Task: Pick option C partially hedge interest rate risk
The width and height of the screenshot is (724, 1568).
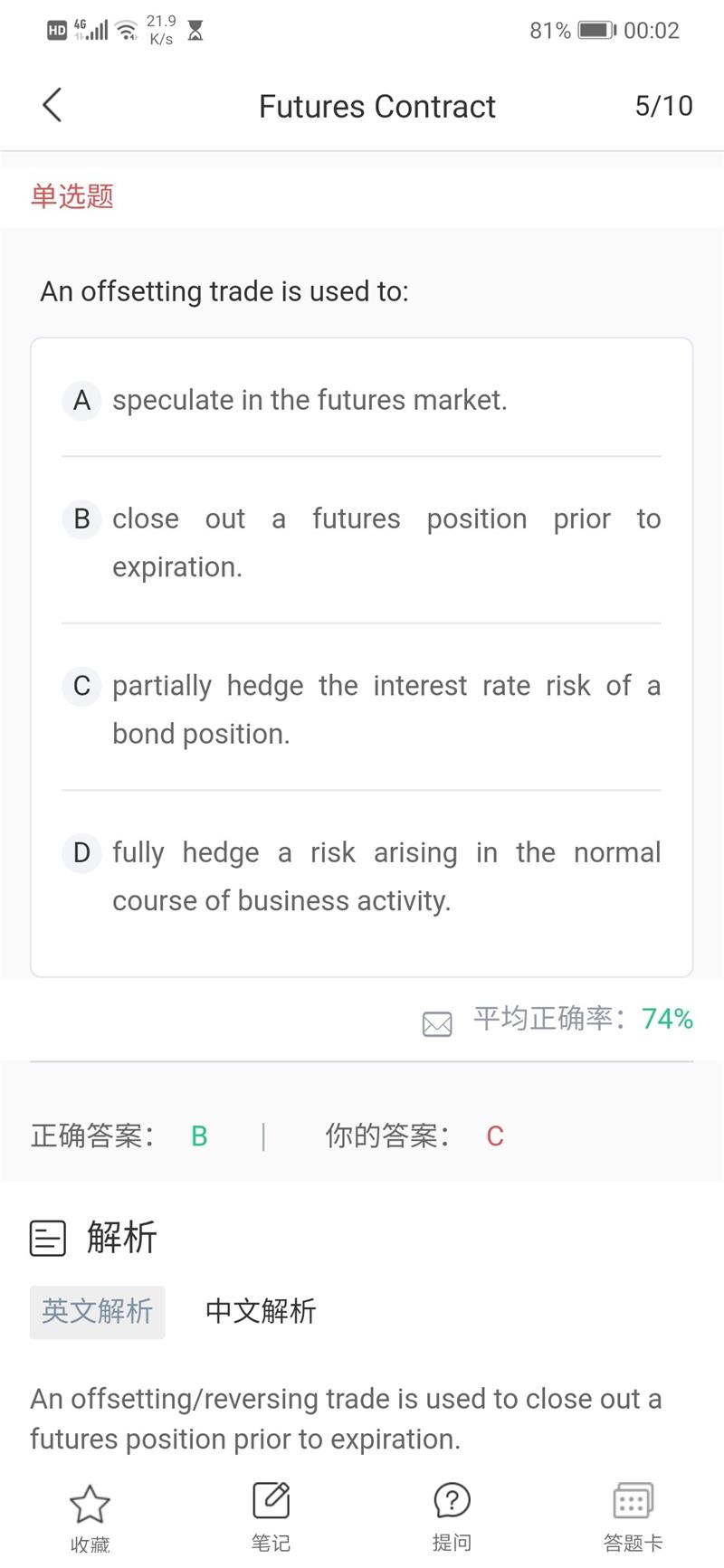Action: [361, 708]
